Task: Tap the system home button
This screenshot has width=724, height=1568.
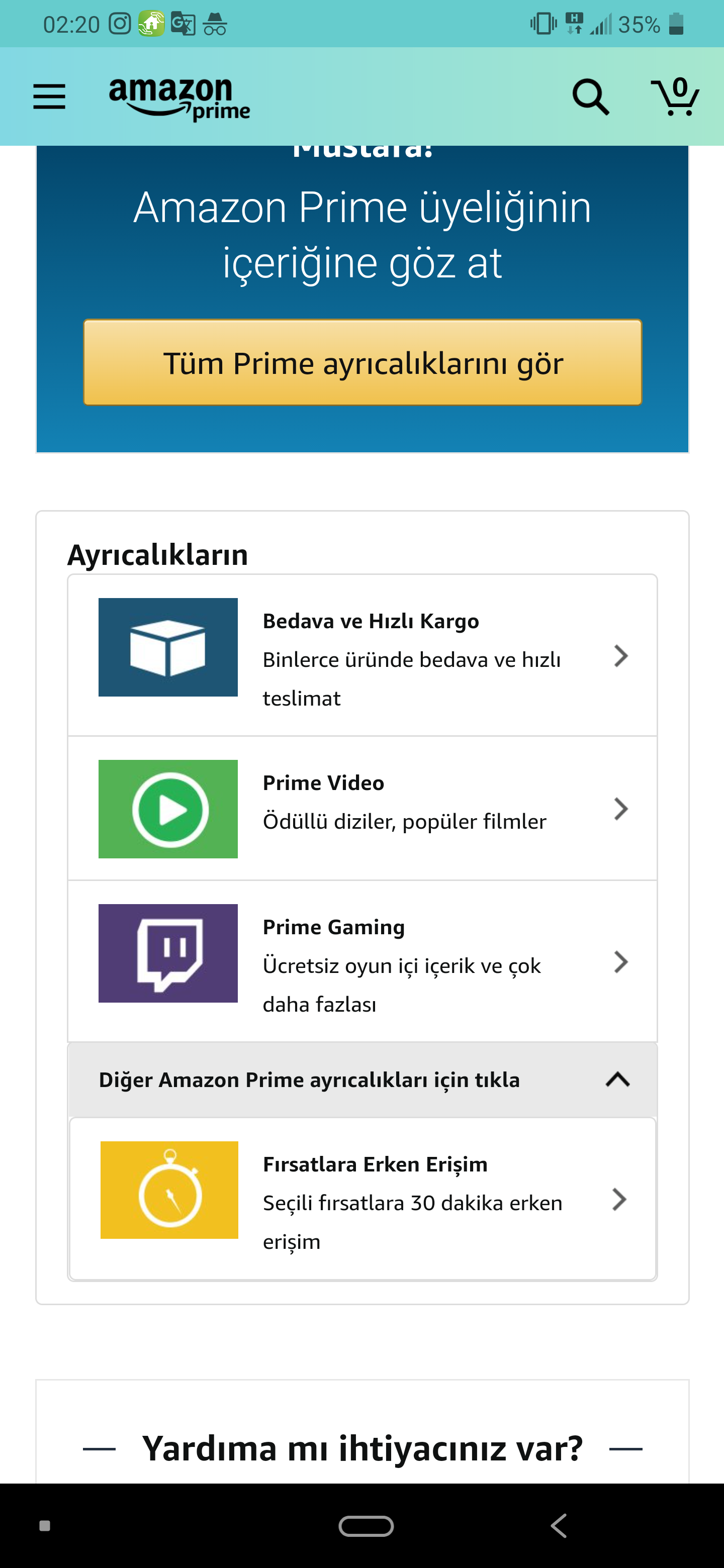Action: pyautogui.click(x=366, y=1525)
